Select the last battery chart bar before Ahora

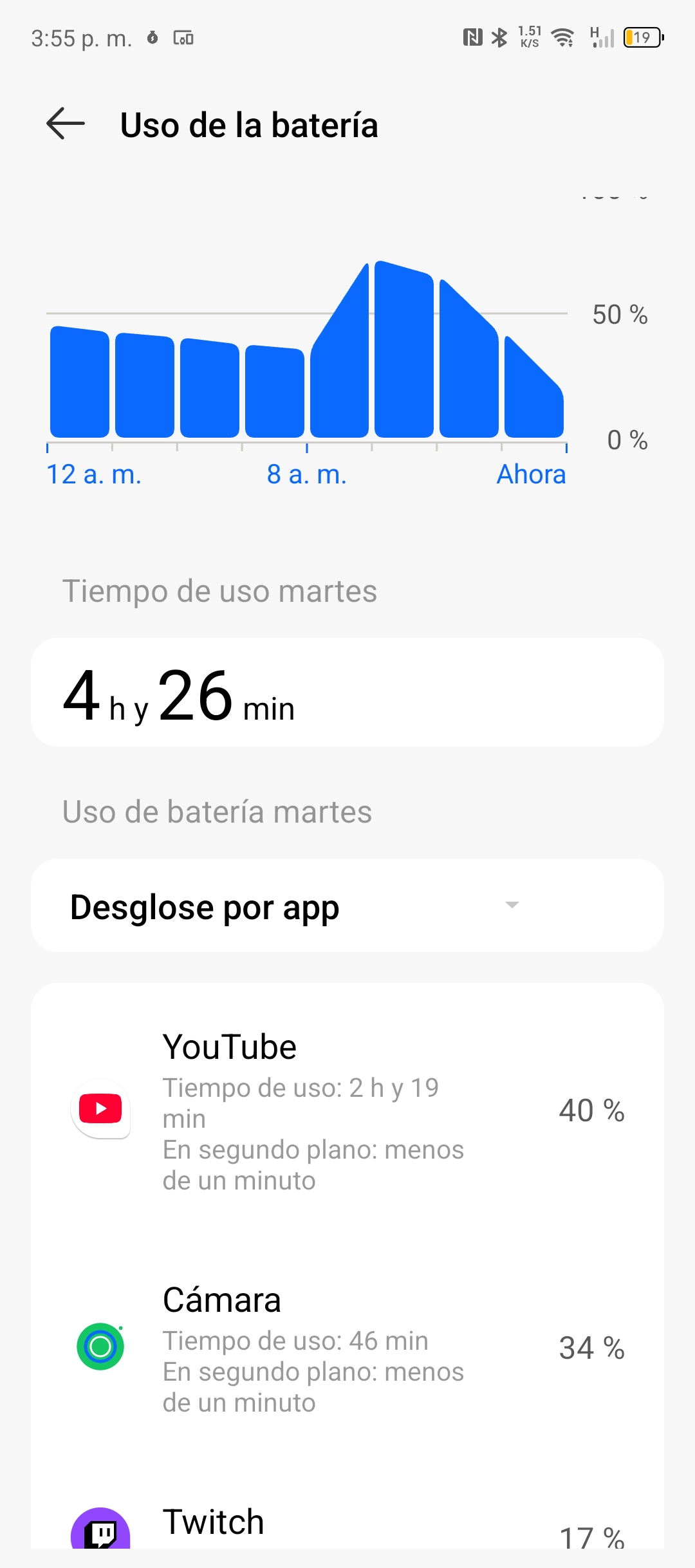point(534,387)
